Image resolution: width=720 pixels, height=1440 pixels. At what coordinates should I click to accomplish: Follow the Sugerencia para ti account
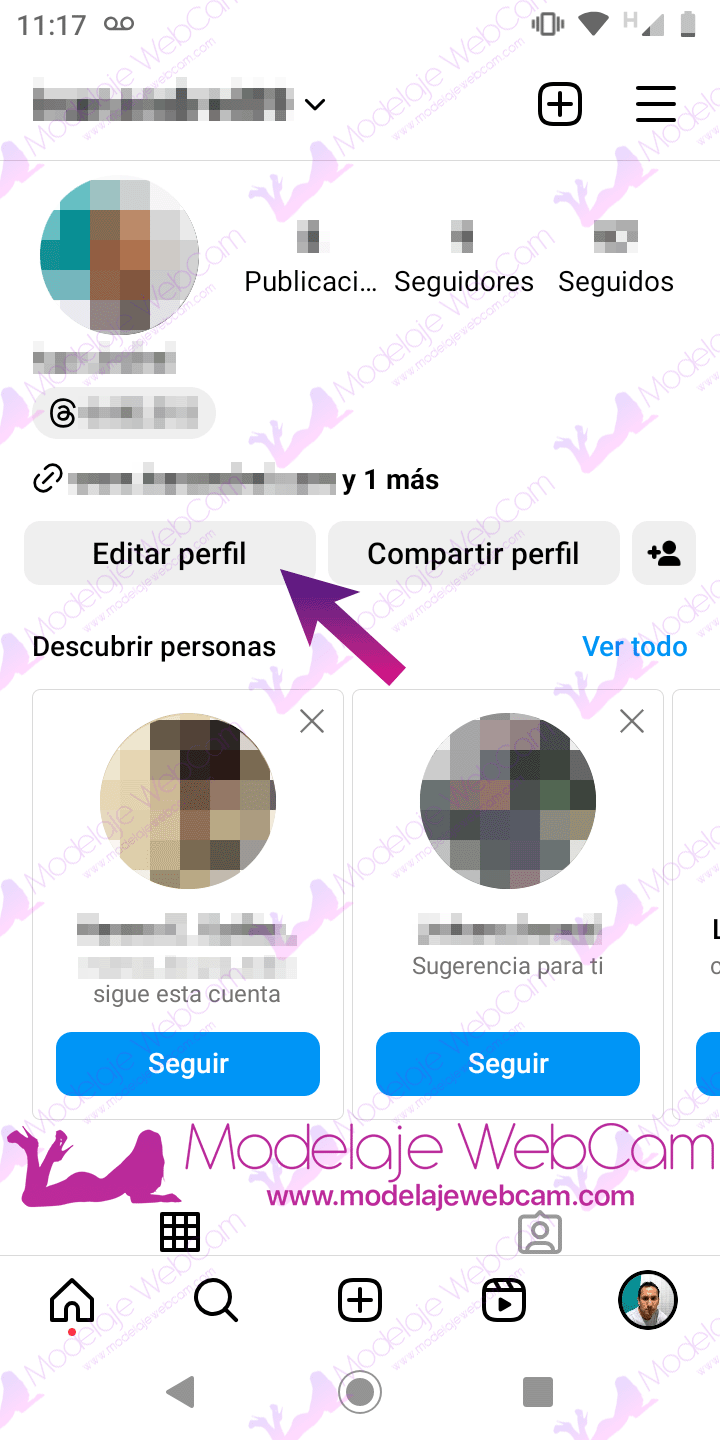coord(507,1063)
